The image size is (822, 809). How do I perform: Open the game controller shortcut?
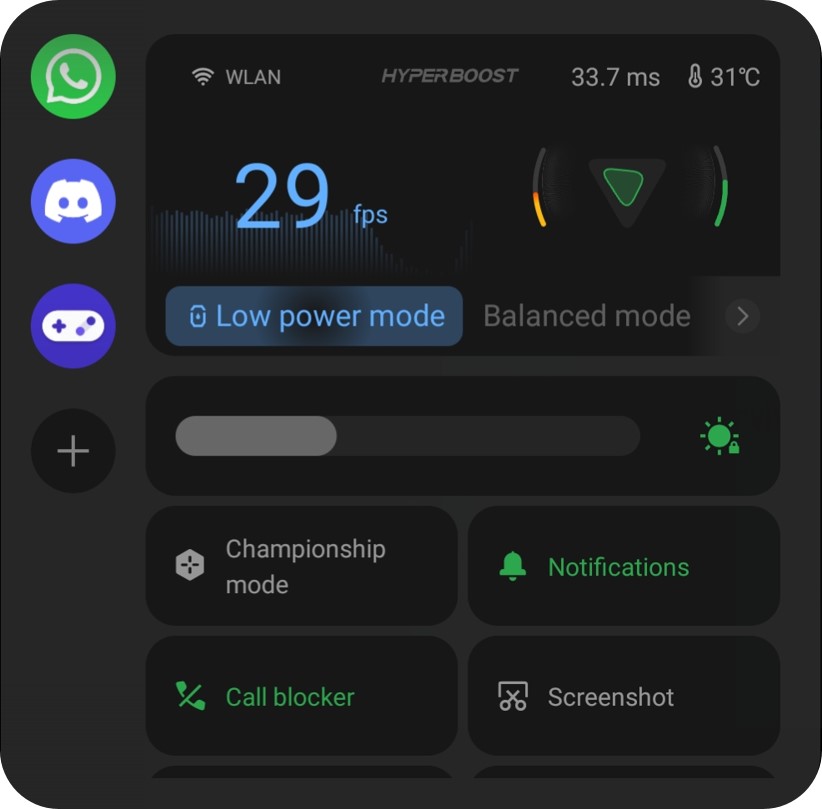[x=73, y=326]
